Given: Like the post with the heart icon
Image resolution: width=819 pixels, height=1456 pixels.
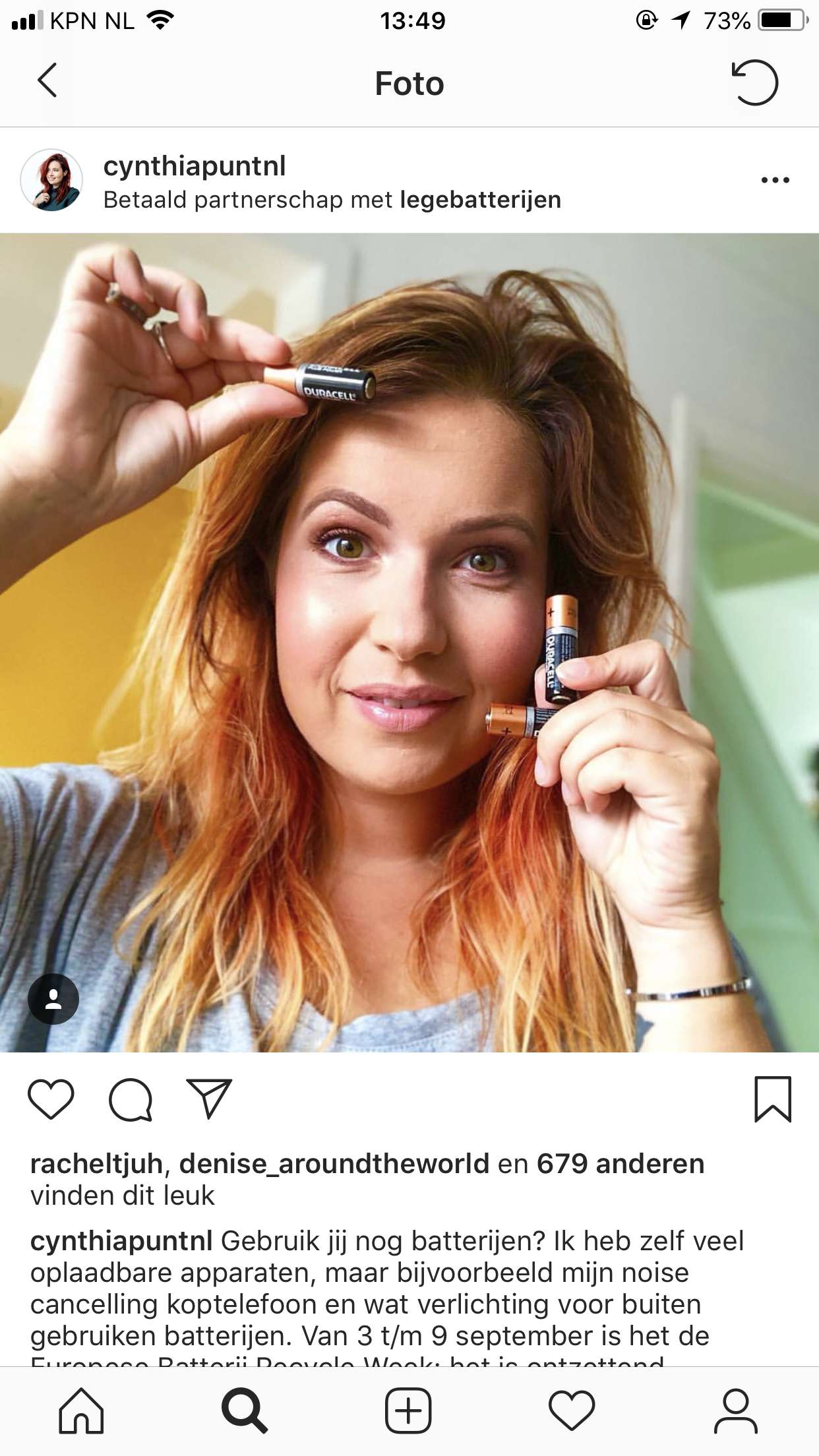Looking at the screenshot, I should pyautogui.click(x=51, y=1099).
